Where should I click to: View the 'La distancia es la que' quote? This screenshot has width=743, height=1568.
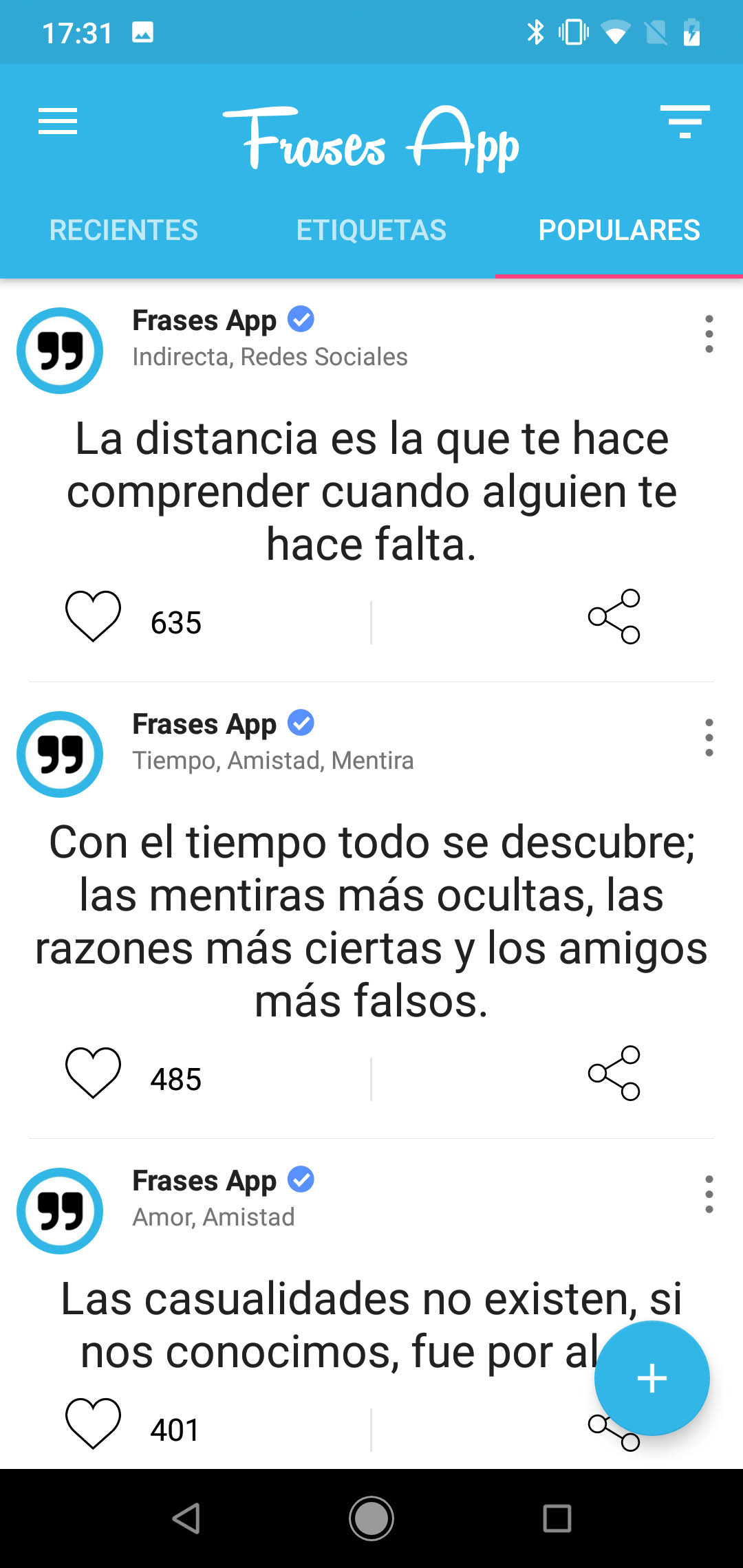(371, 491)
